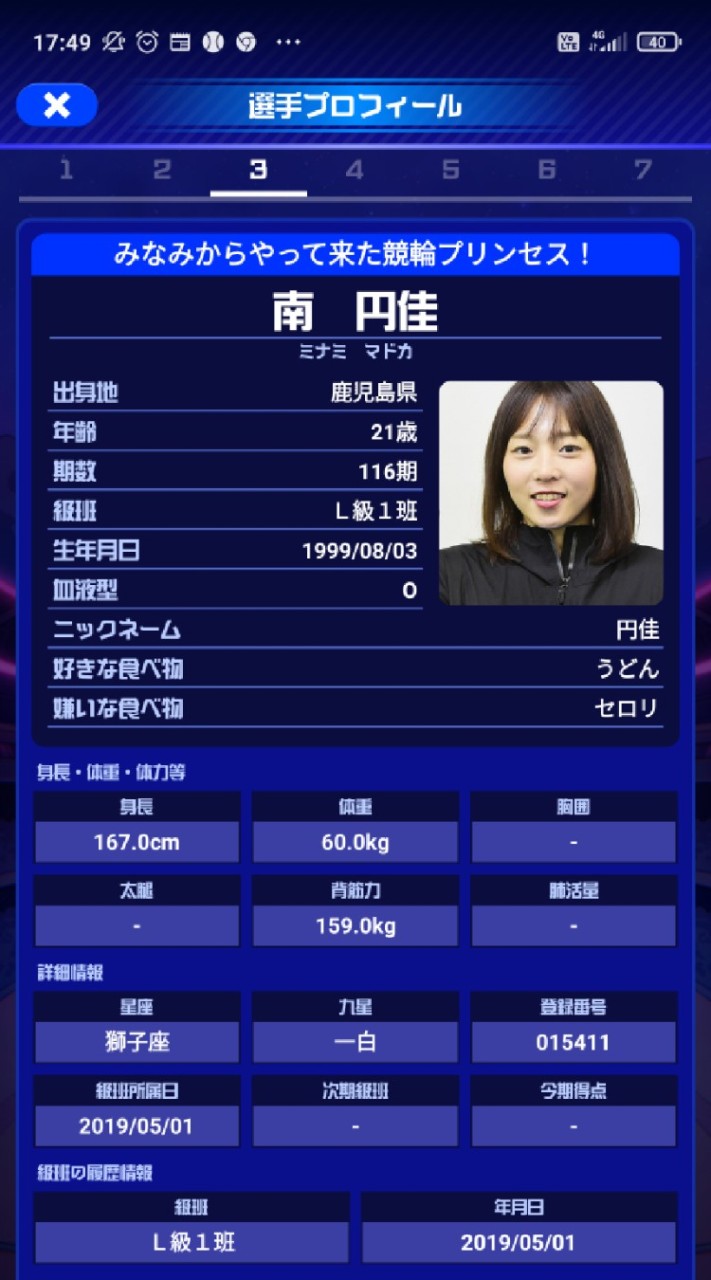This screenshot has height=1280, width=711.
Task: Jump to page tab 7
Action: (643, 171)
